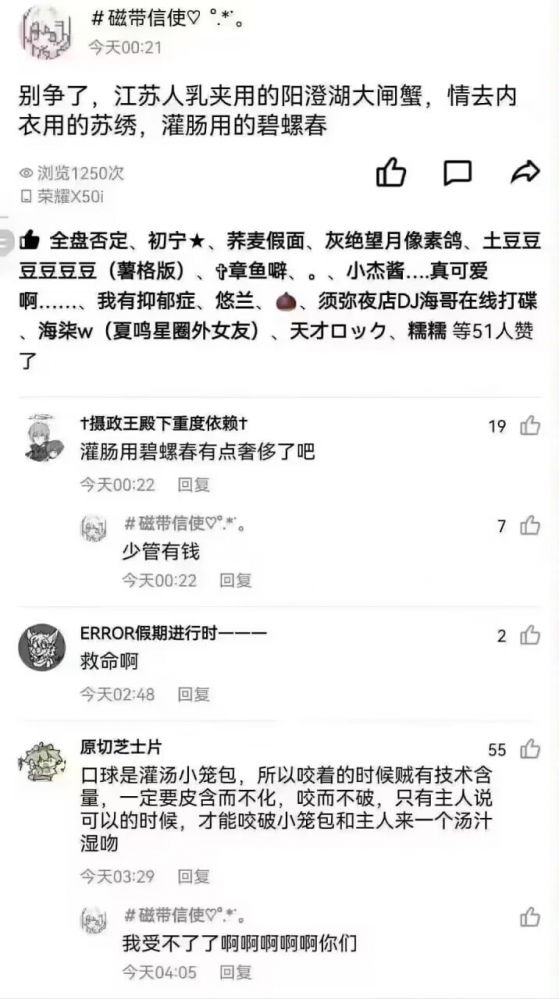This screenshot has height=999, width=559.
Task: Like the main post by 磁带信使
Action: (x=391, y=172)
